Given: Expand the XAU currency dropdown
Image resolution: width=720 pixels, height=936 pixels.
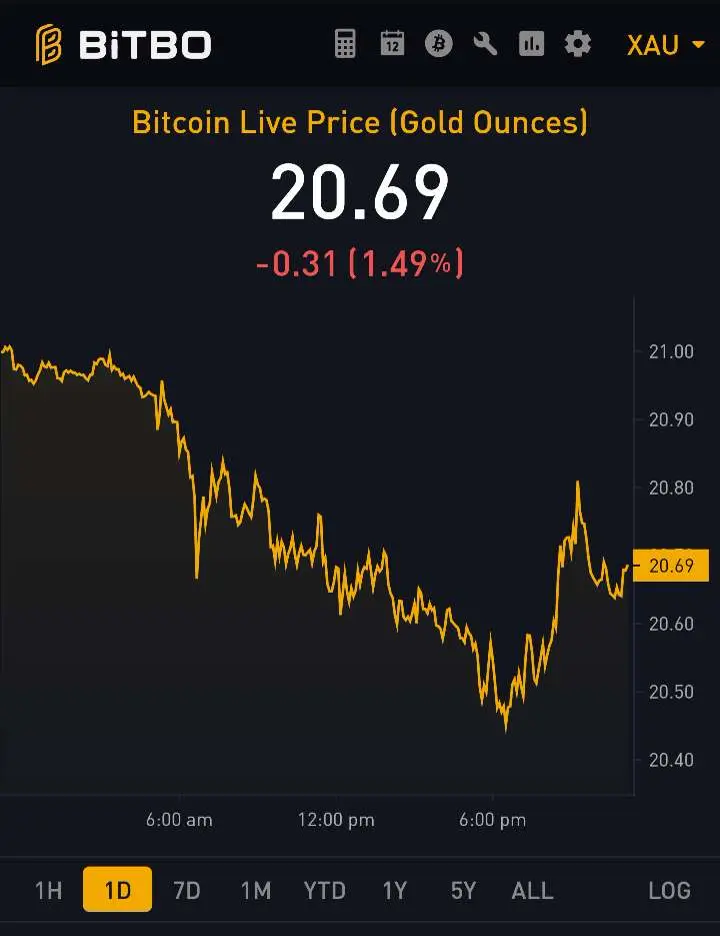Looking at the screenshot, I should click(665, 45).
